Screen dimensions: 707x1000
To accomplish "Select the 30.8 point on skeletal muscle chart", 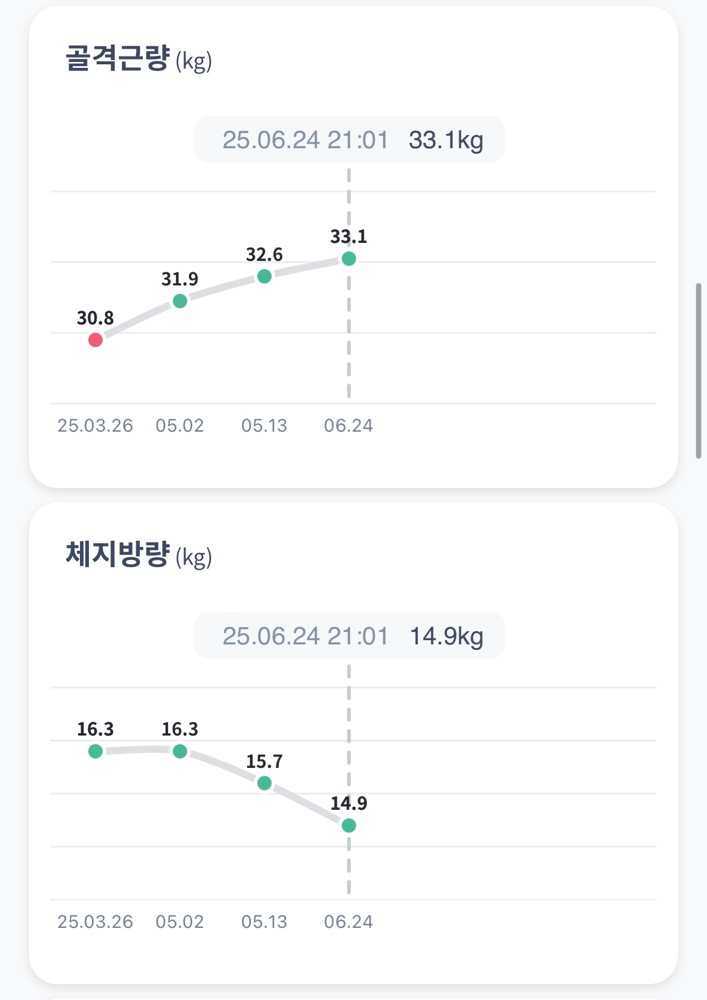I will (95, 340).
